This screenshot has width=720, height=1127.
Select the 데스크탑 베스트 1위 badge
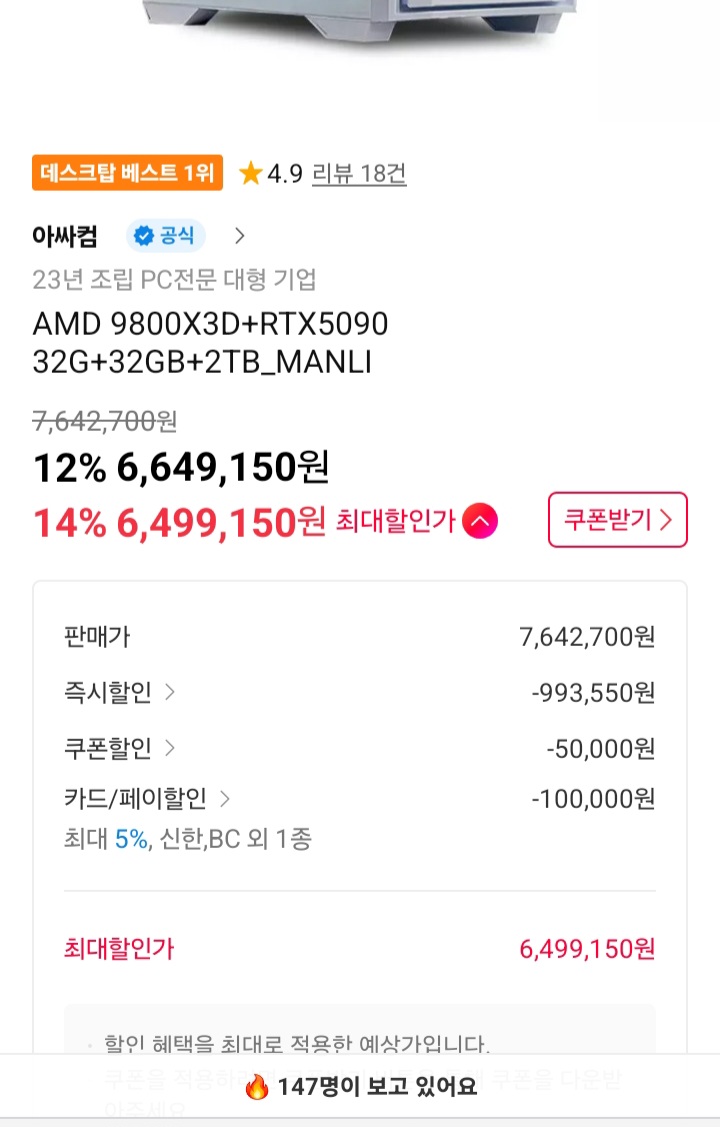(x=127, y=174)
